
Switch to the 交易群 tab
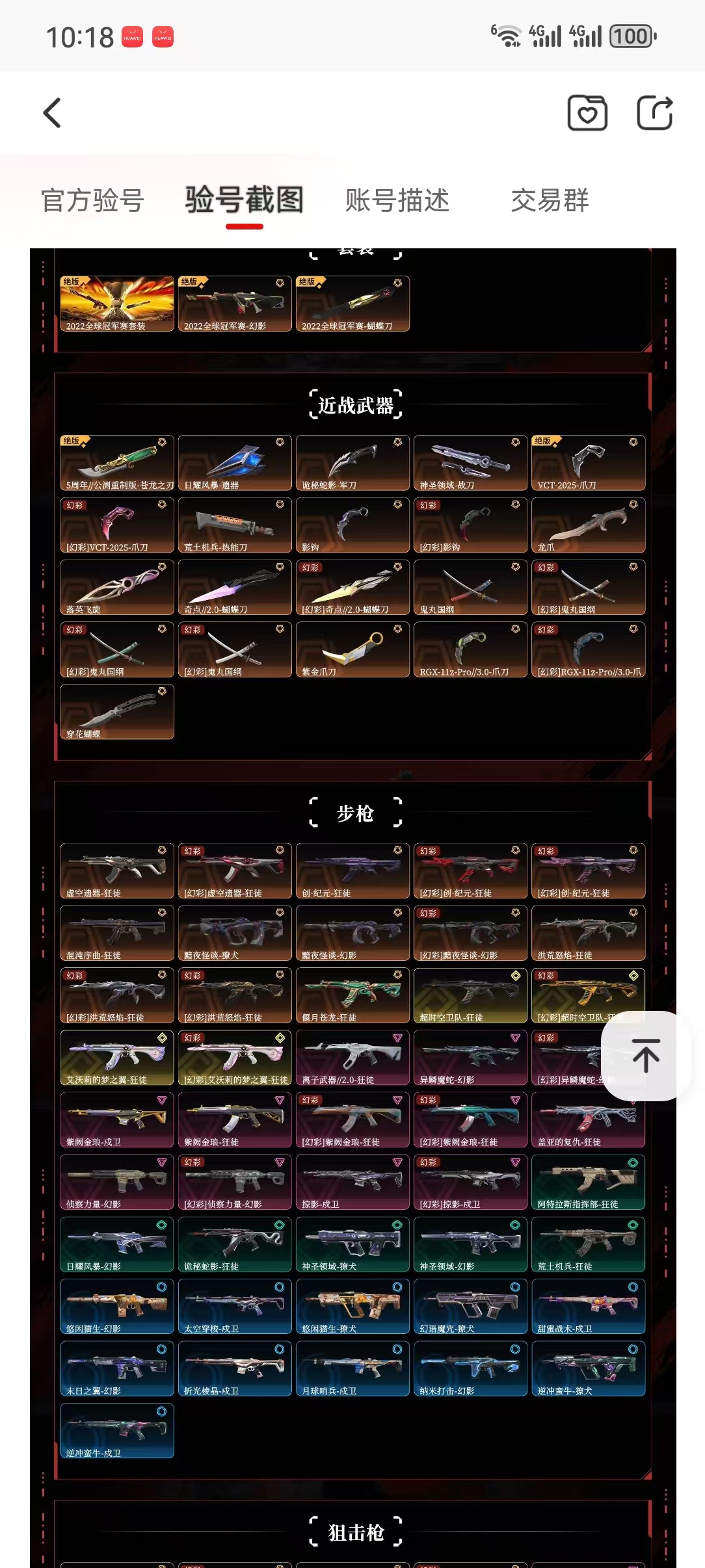550,200
